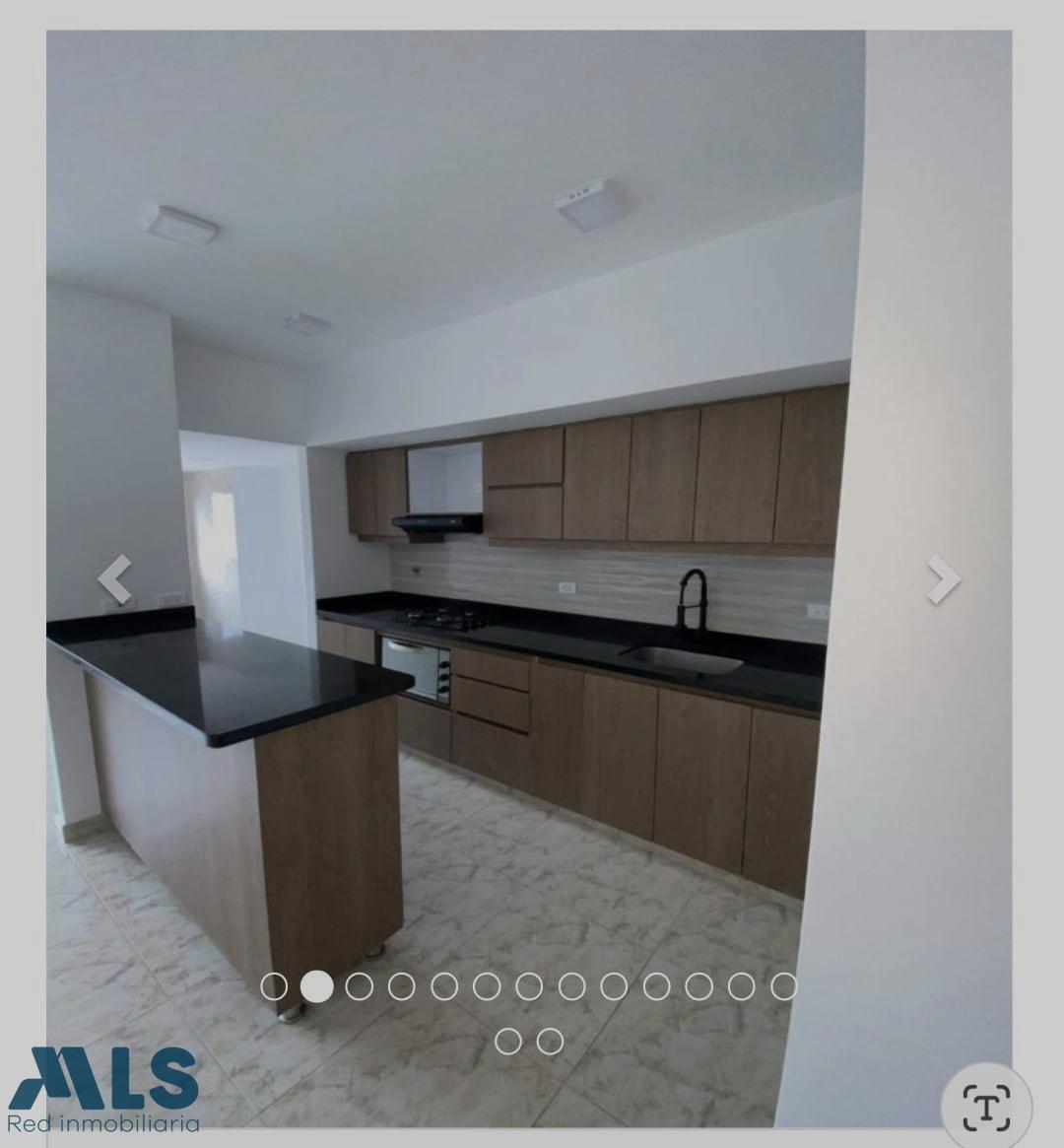
Task: Go back to the previous photo
Action: (115, 579)
